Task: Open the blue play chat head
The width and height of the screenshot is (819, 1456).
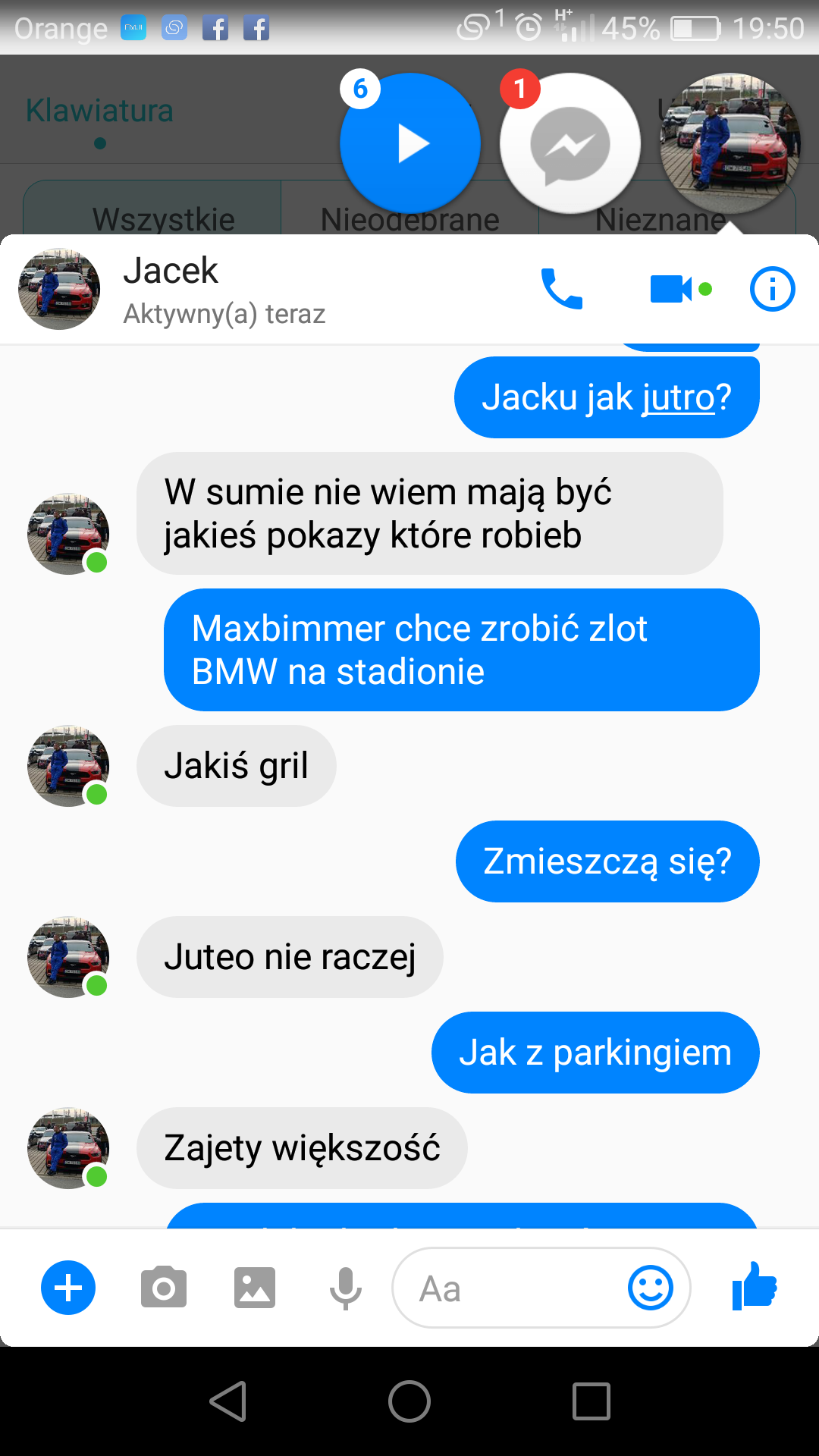Action: pos(410,143)
